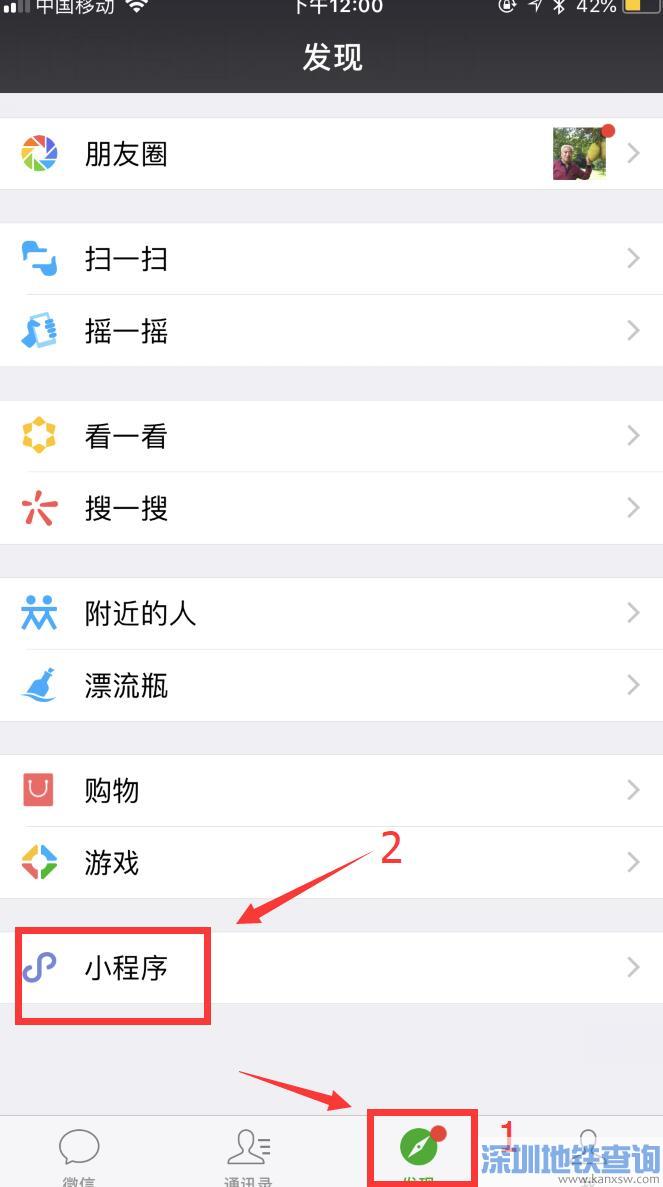The height and width of the screenshot is (1187, 663).
Task: Open 摇一摇 shake feature
Action: [x=330, y=331]
